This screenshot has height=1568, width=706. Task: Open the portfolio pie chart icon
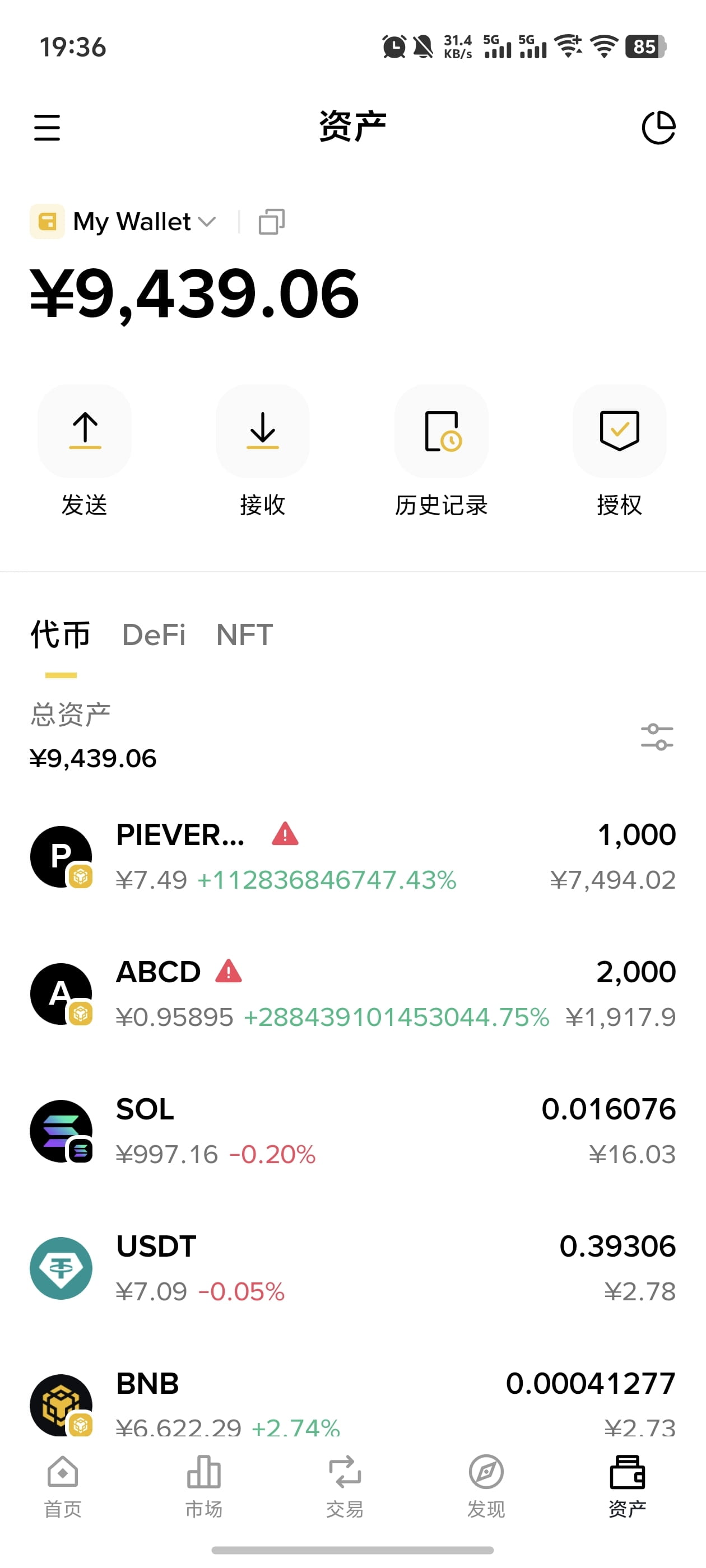(658, 127)
